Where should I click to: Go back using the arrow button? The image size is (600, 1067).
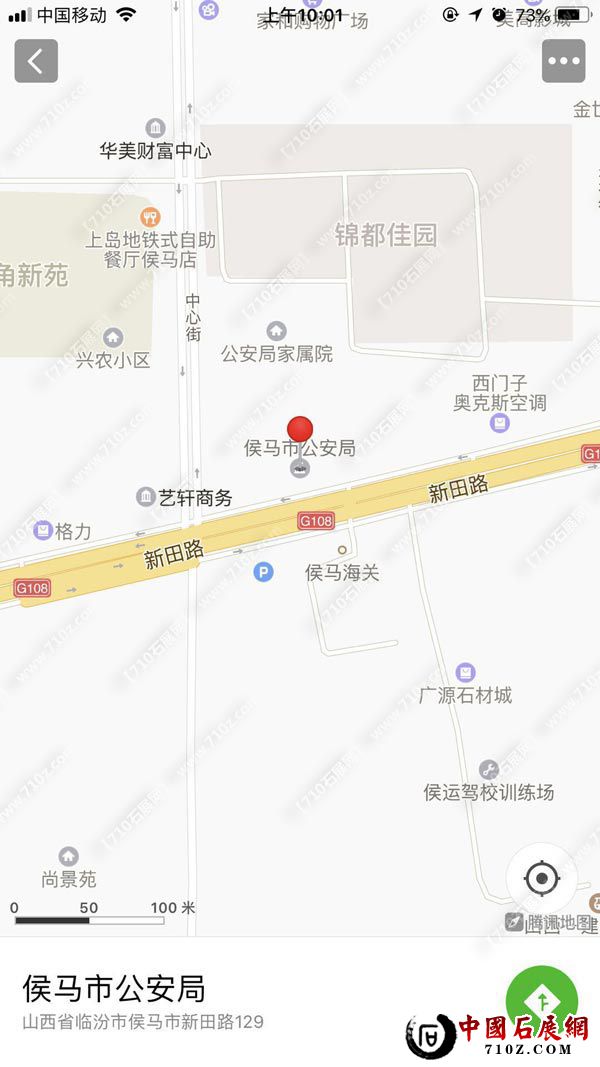[x=36, y=61]
